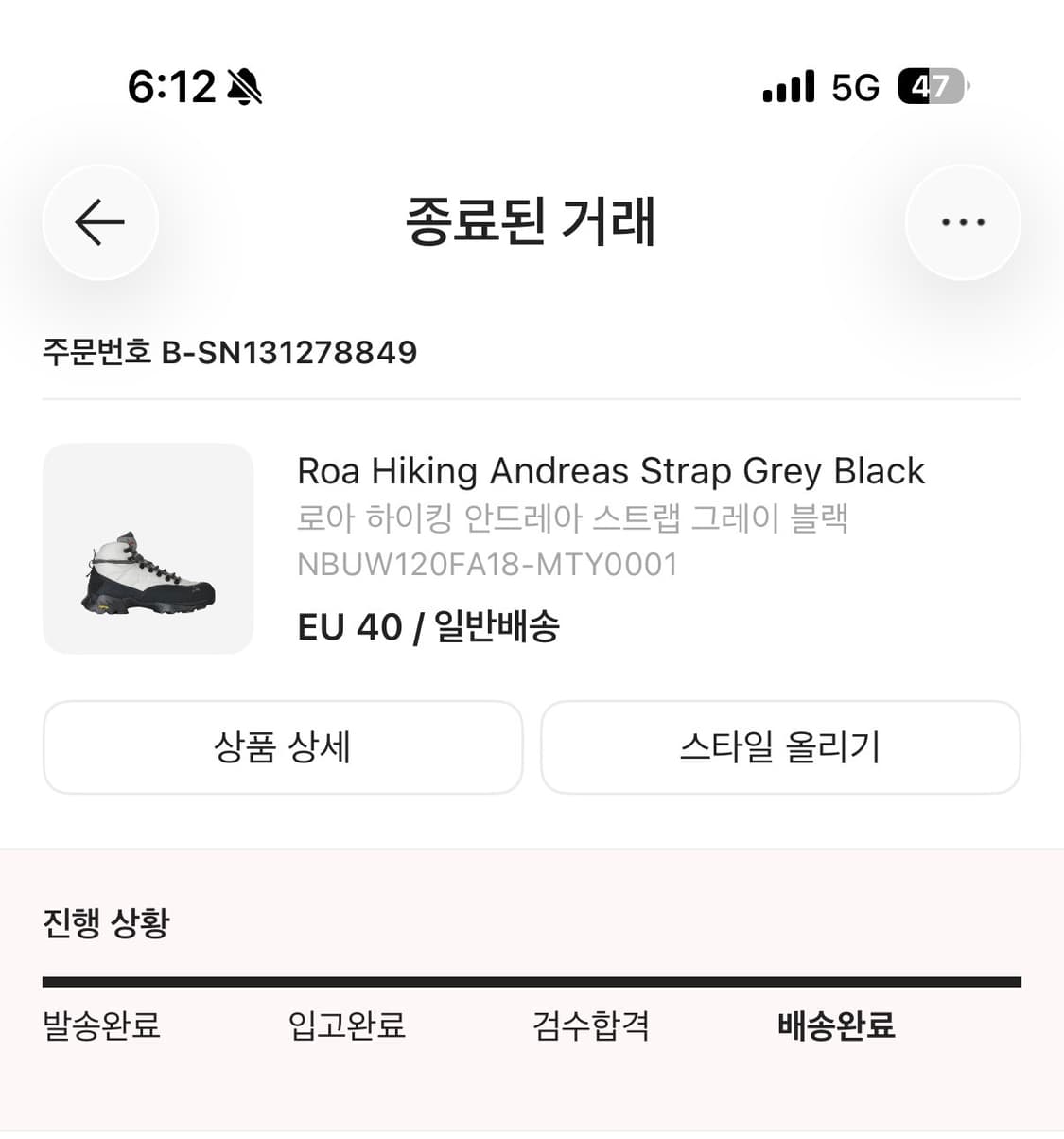
Task: Tap the back arrow to leave this screen
Action: click(99, 221)
